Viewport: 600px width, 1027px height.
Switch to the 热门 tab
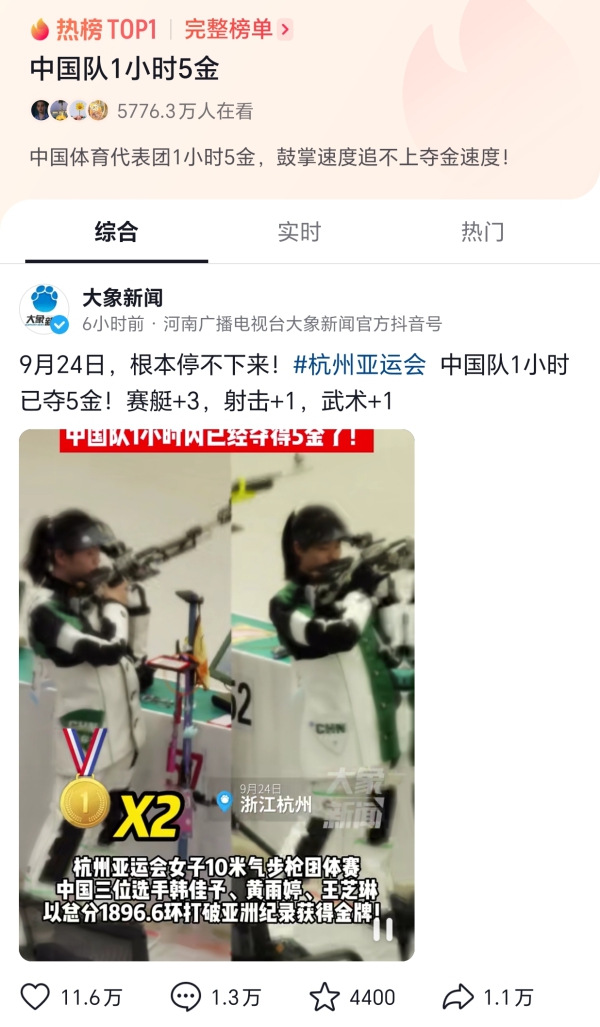coord(482,233)
